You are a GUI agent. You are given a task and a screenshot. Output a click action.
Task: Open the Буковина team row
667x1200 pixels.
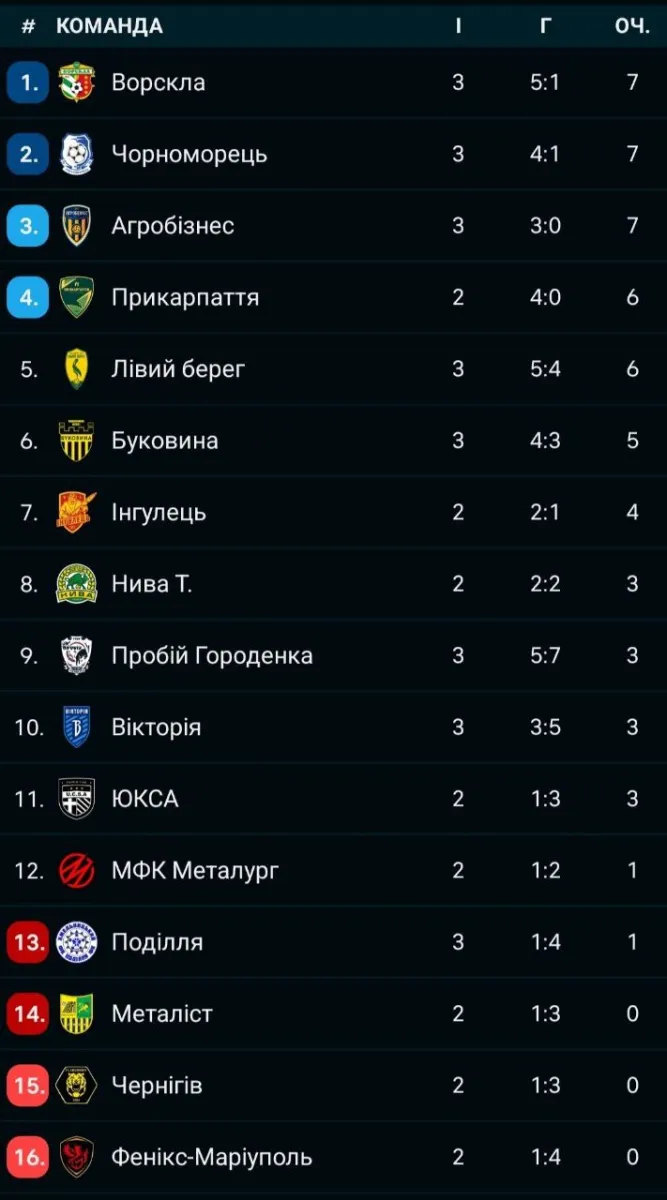tap(165, 441)
